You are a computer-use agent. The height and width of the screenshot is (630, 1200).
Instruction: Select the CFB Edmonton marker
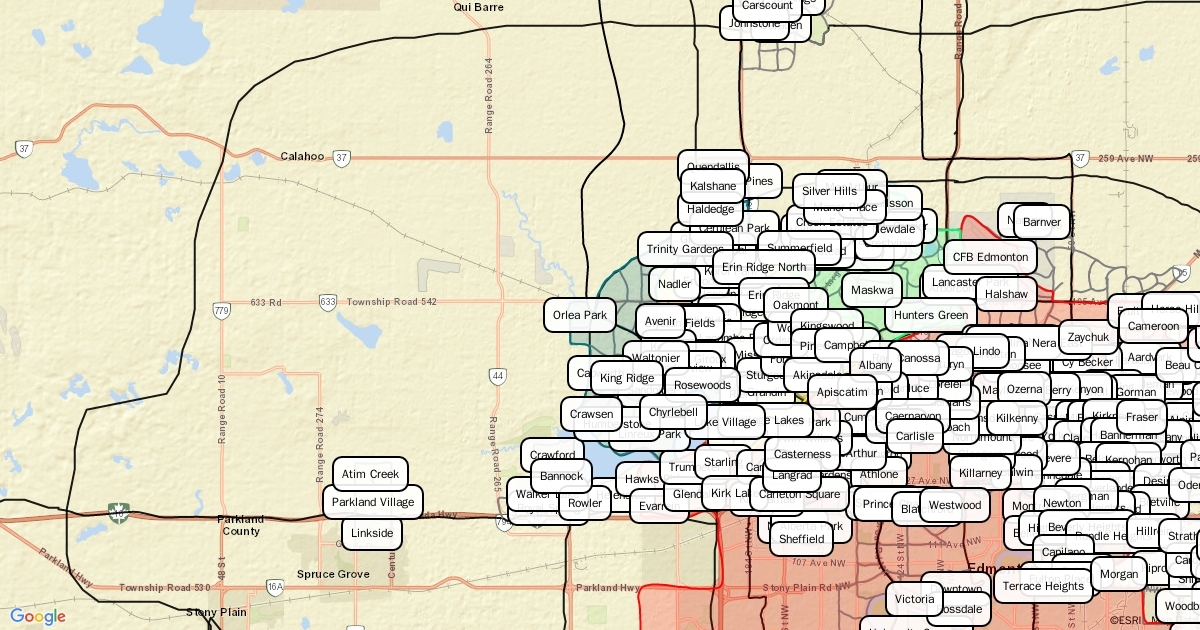click(990, 257)
